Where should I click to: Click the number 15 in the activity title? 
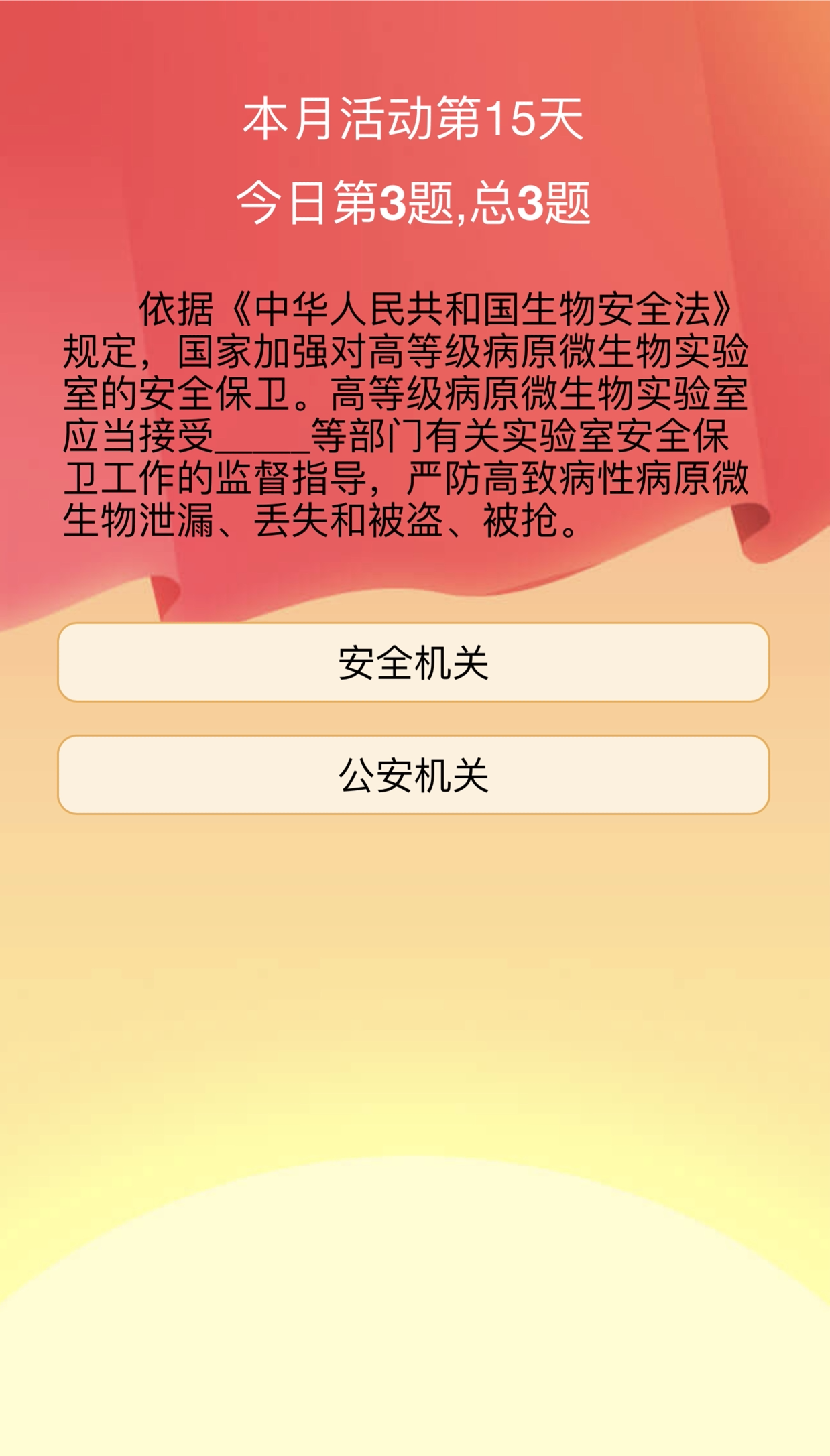tap(511, 119)
